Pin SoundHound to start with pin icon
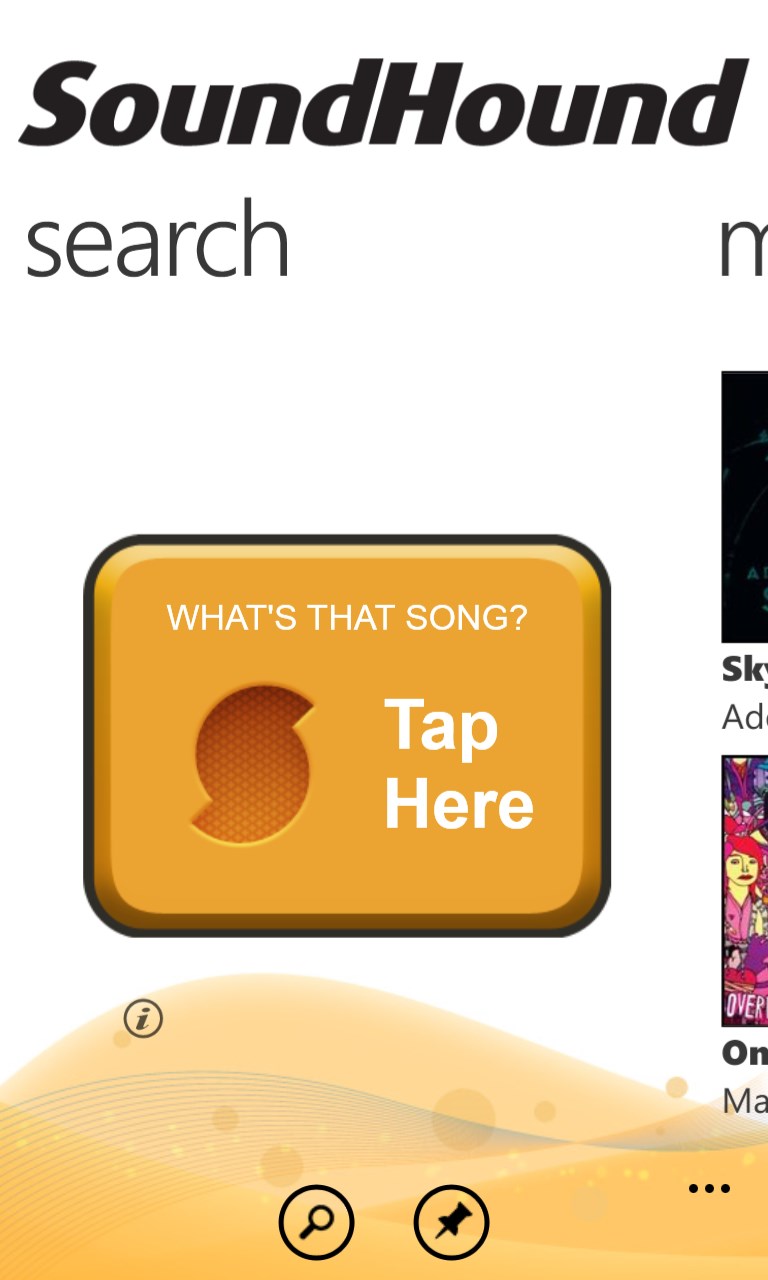Image resolution: width=768 pixels, height=1280 pixels. (x=451, y=1222)
